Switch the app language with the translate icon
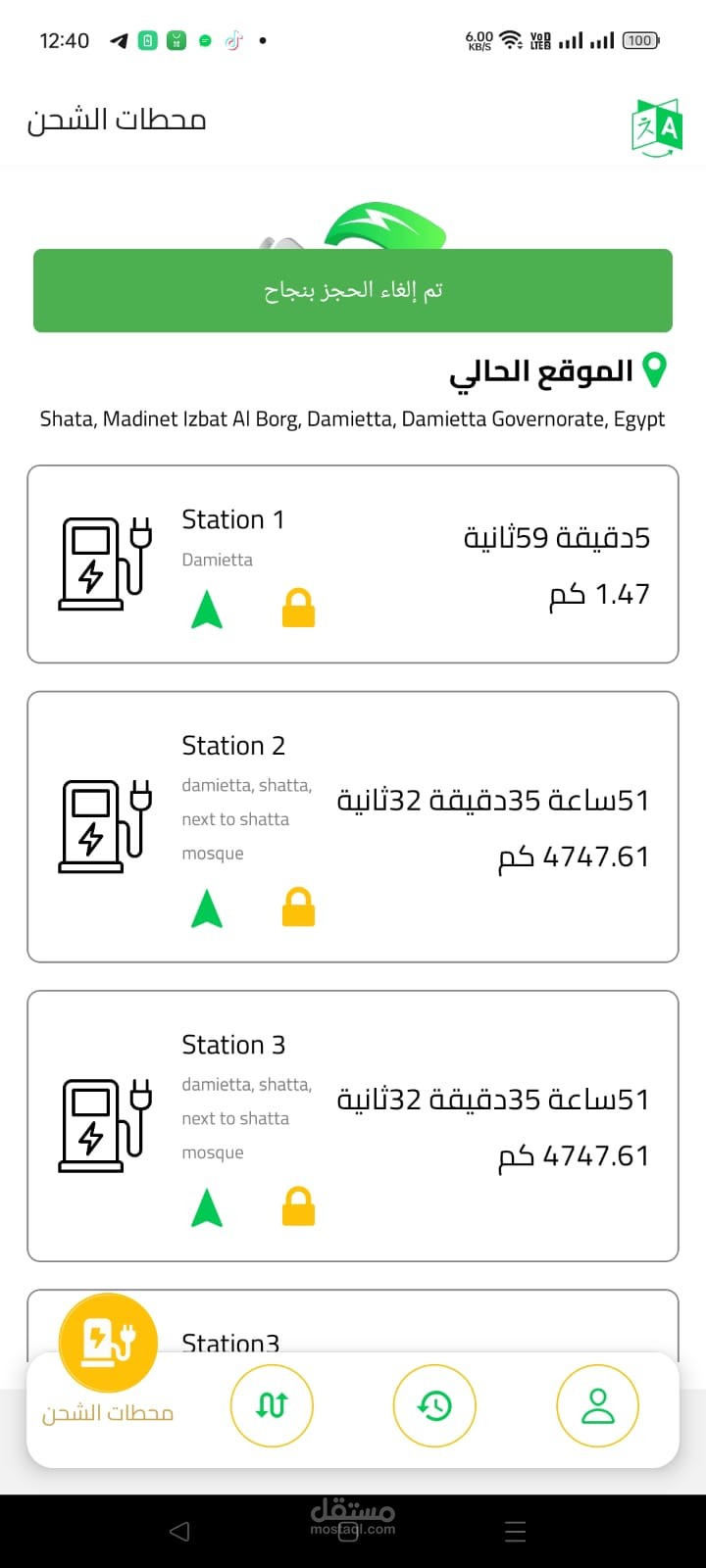The image size is (706, 1568). coord(656,127)
